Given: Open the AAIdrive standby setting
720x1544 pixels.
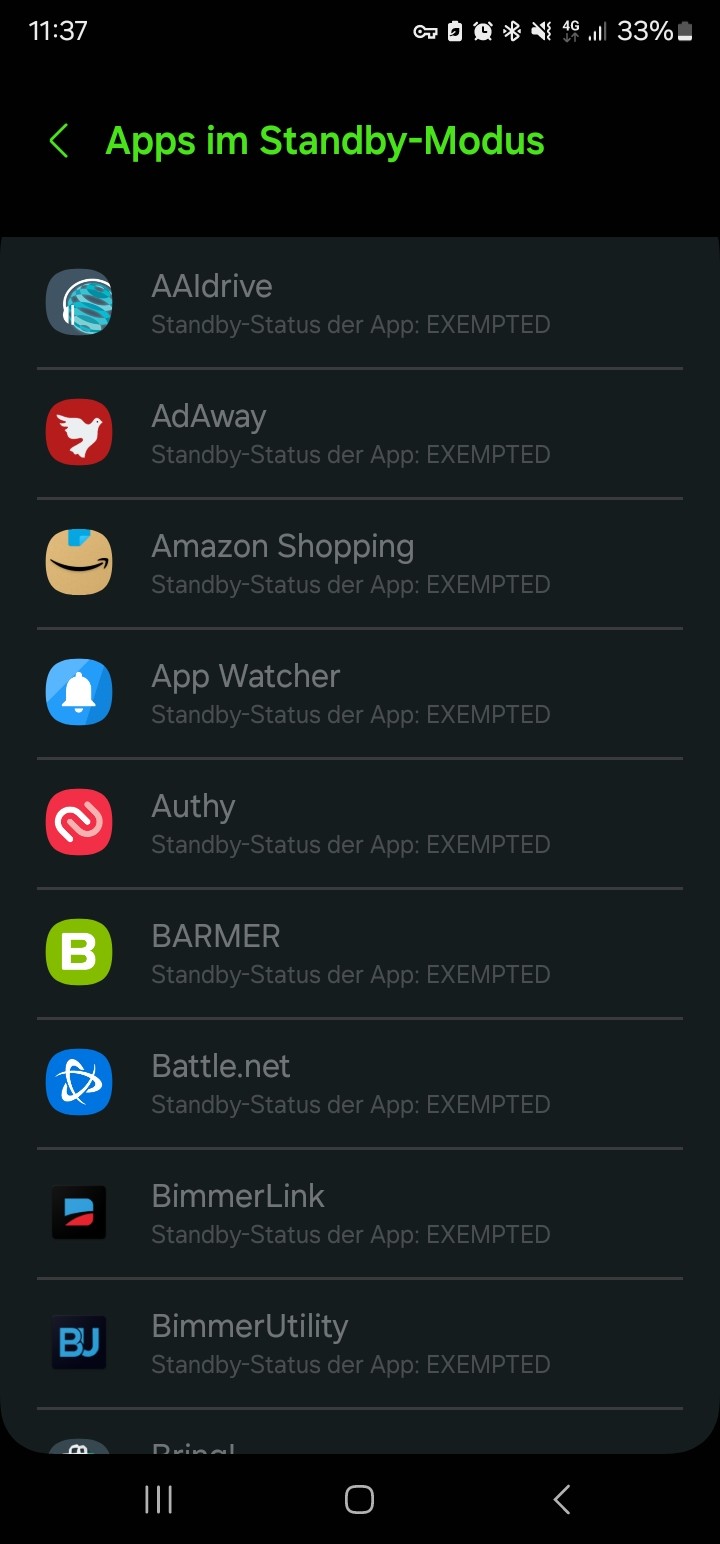Looking at the screenshot, I should 360,303.
